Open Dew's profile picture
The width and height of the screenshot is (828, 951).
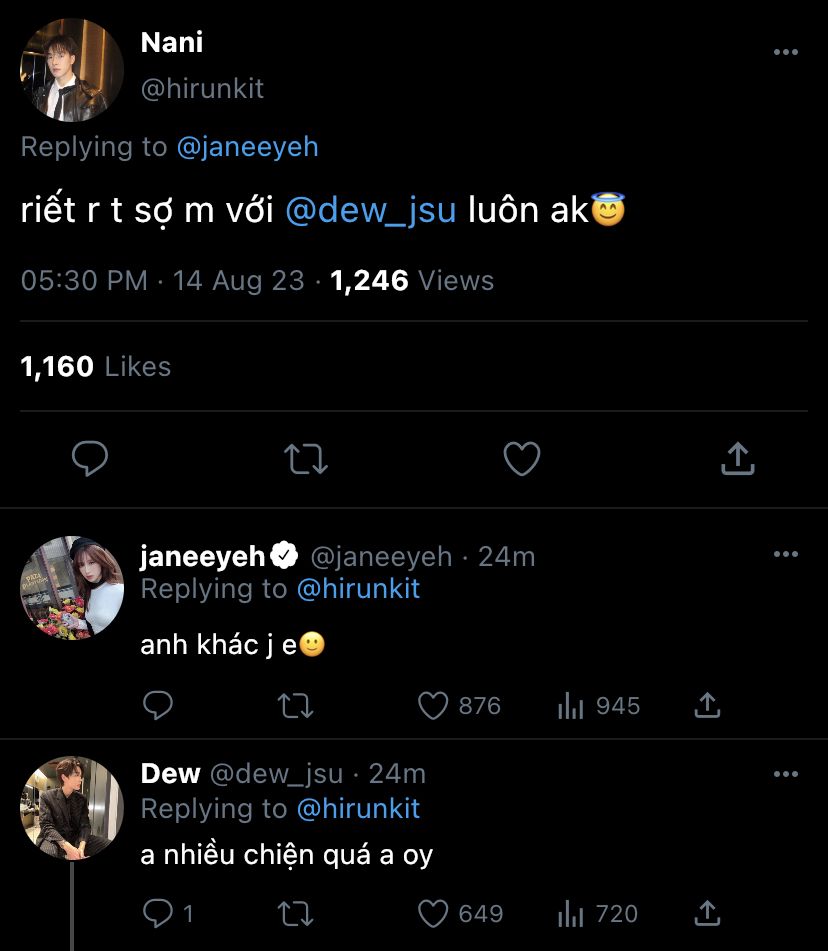pos(72,808)
